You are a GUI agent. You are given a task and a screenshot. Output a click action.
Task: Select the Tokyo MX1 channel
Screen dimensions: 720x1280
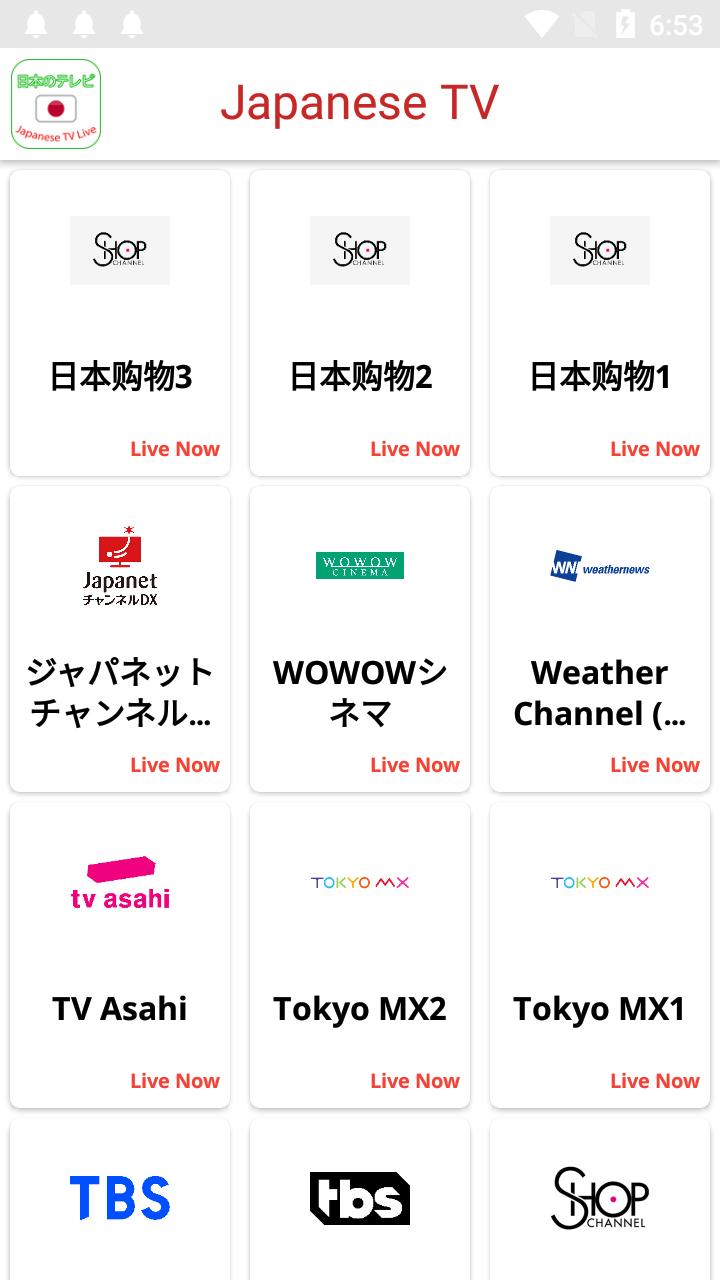(600, 955)
